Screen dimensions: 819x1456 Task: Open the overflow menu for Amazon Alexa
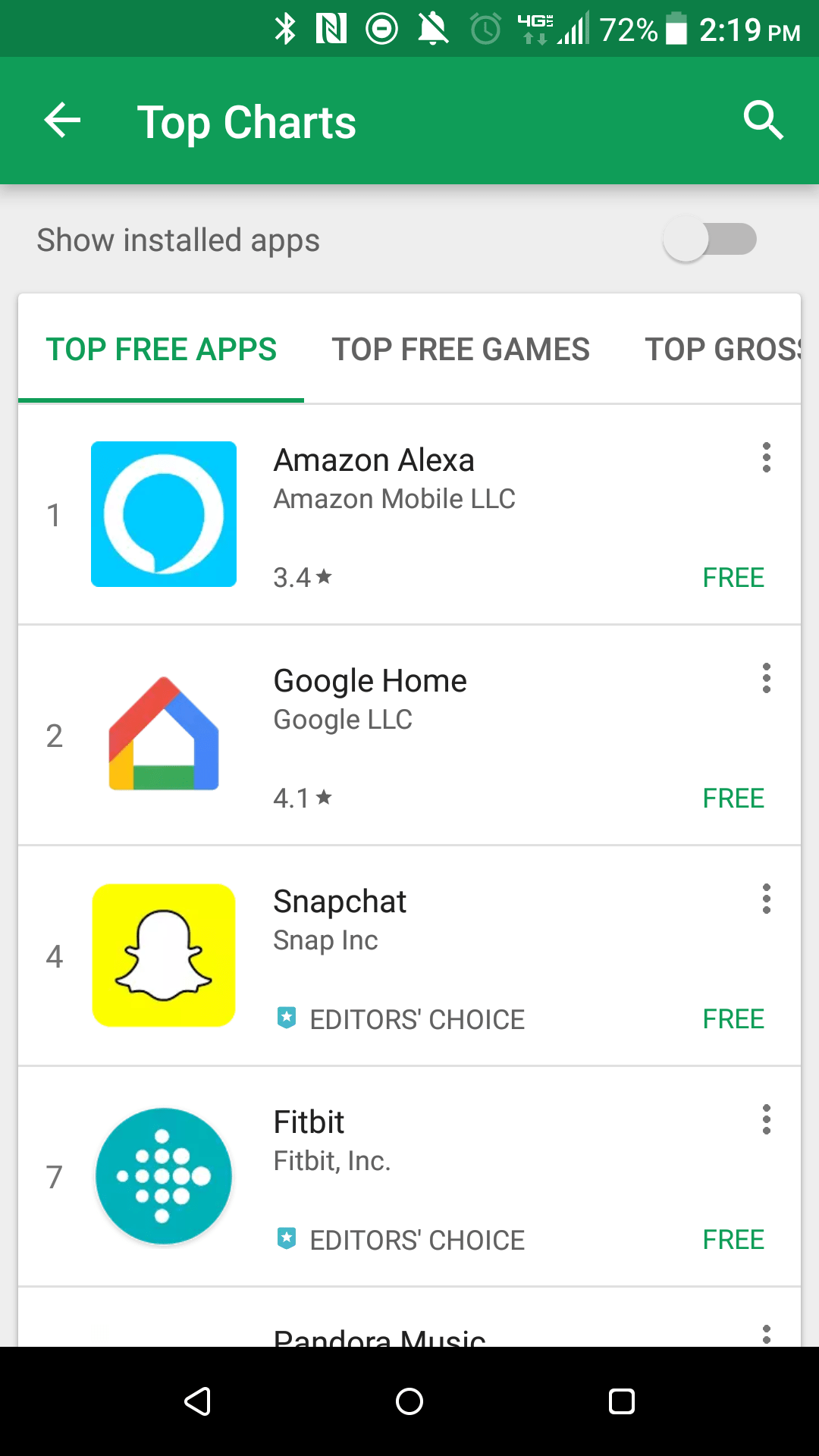[x=766, y=458]
